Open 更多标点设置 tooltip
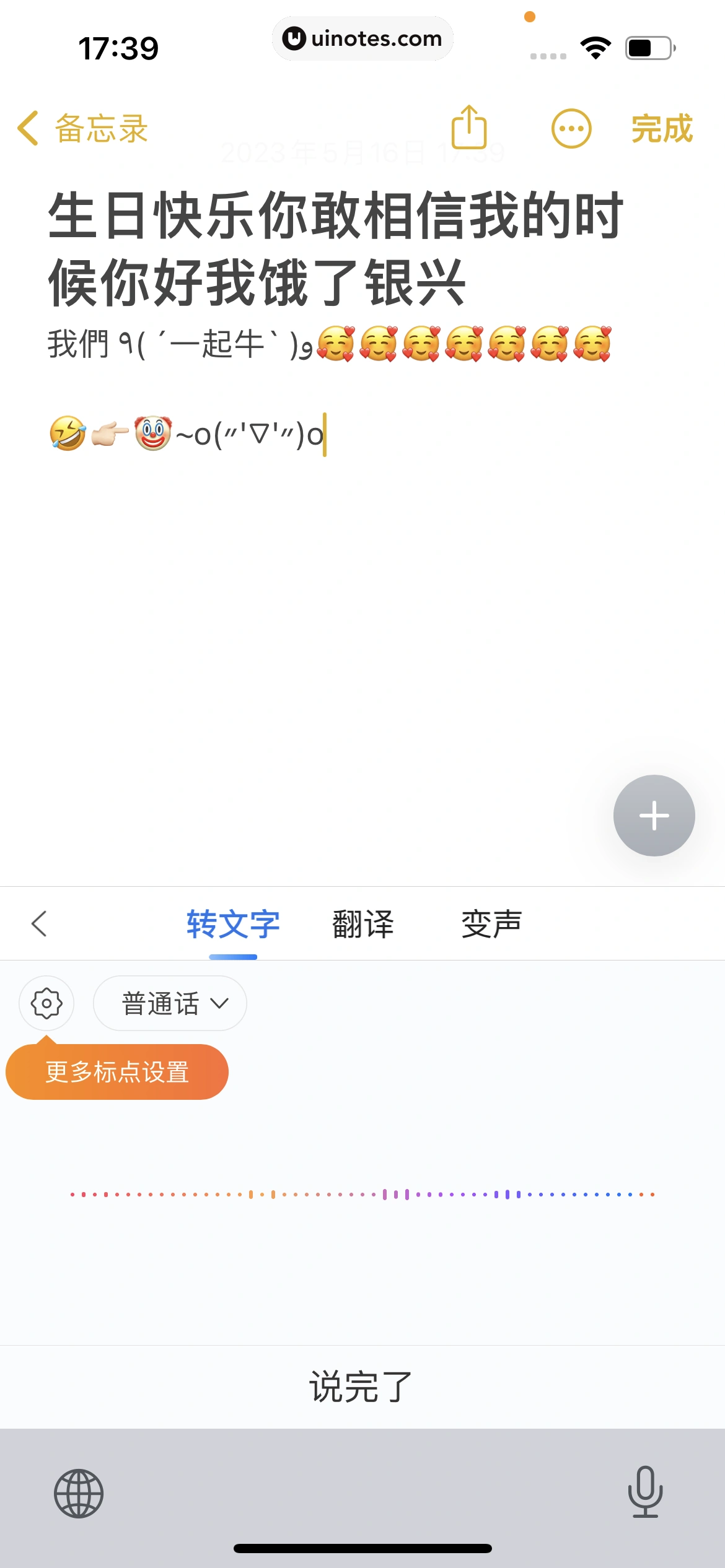 [x=117, y=1072]
